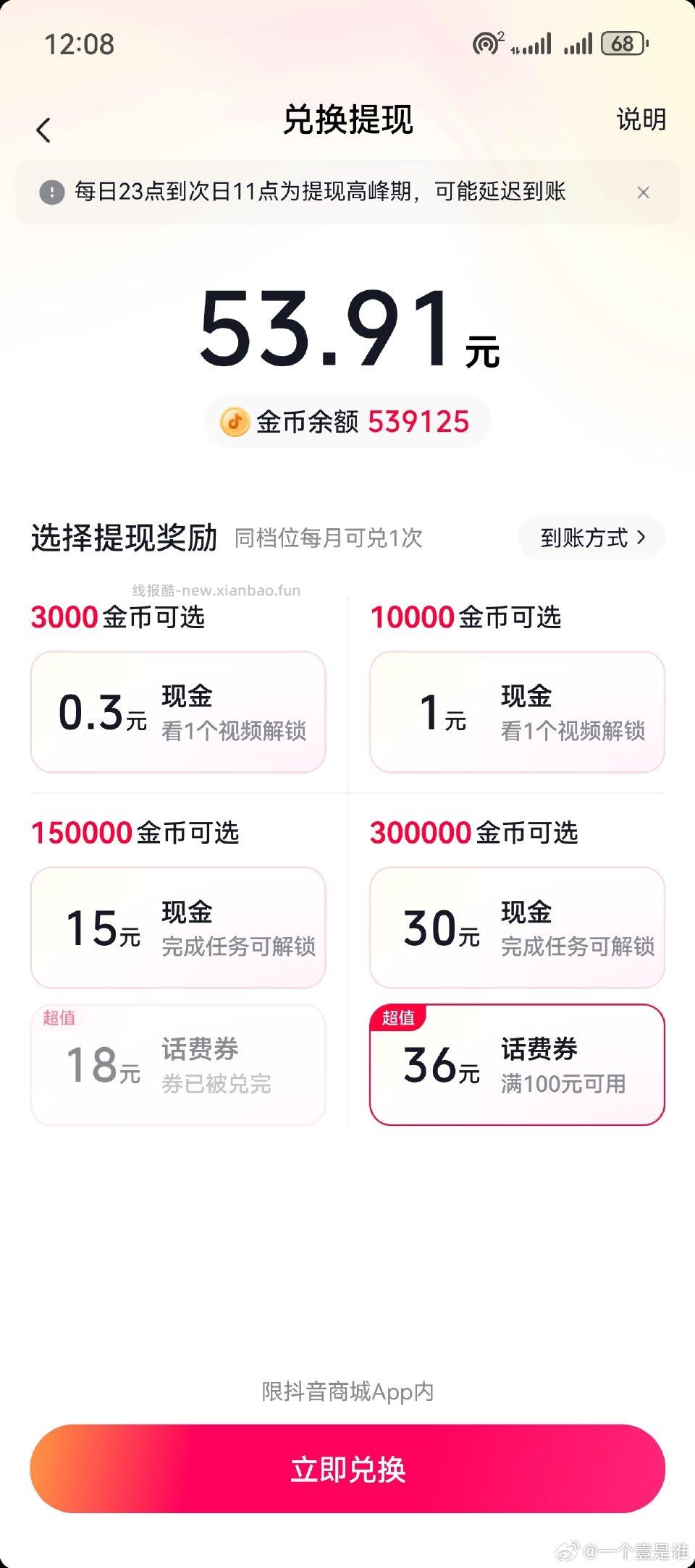Select the 0.3元 现金 reward option
The width and height of the screenshot is (695, 1568).
[178, 711]
